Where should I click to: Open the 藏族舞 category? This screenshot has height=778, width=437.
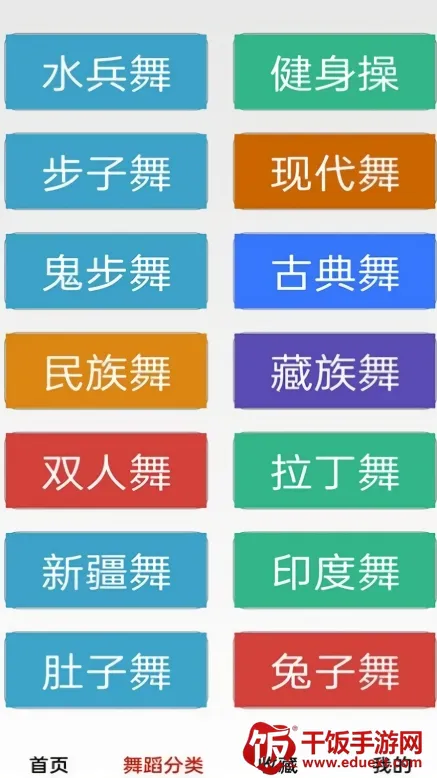coord(335,371)
